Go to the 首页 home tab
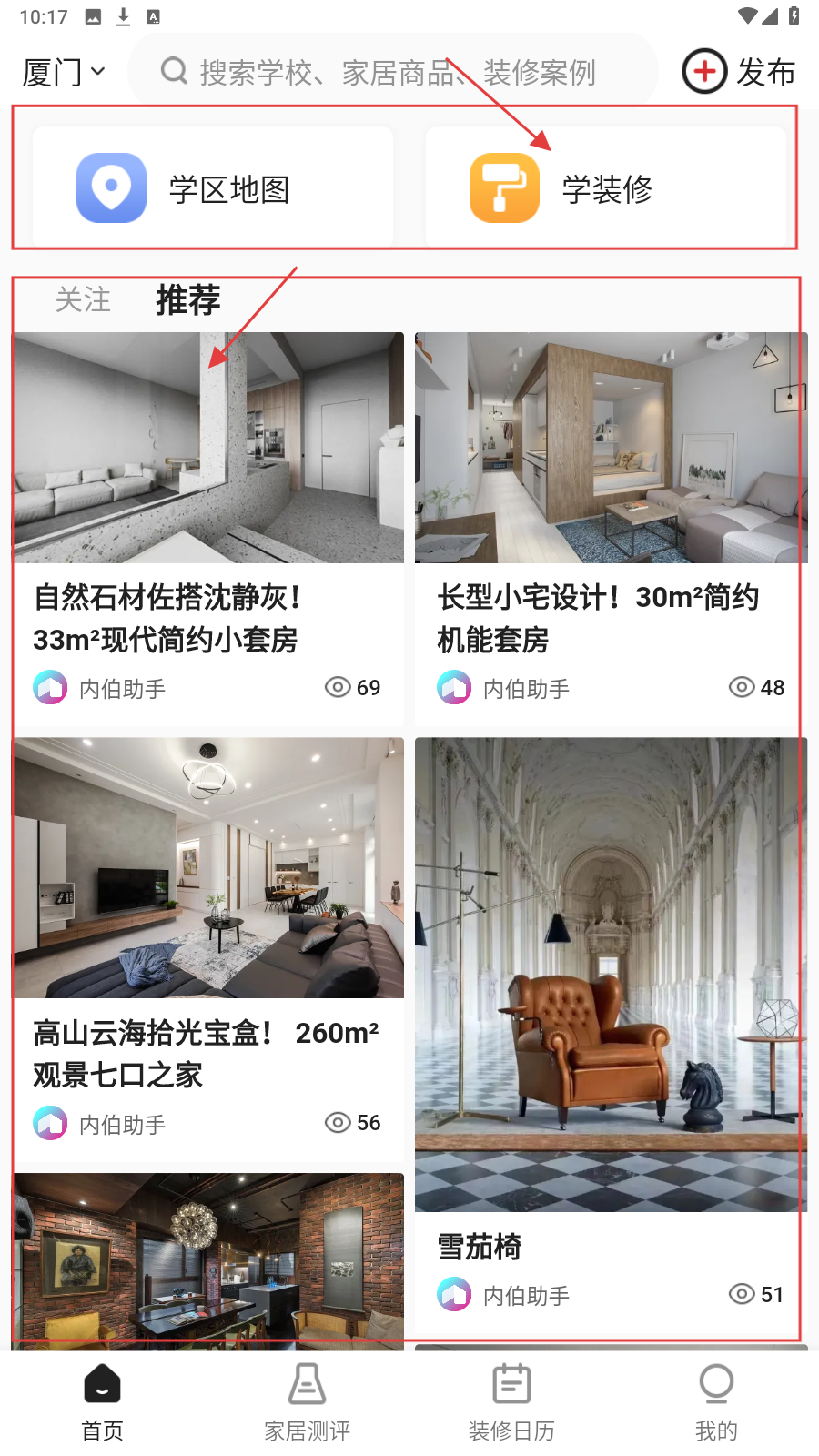The height and width of the screenshot is (1456, 819). (102, 1403)
